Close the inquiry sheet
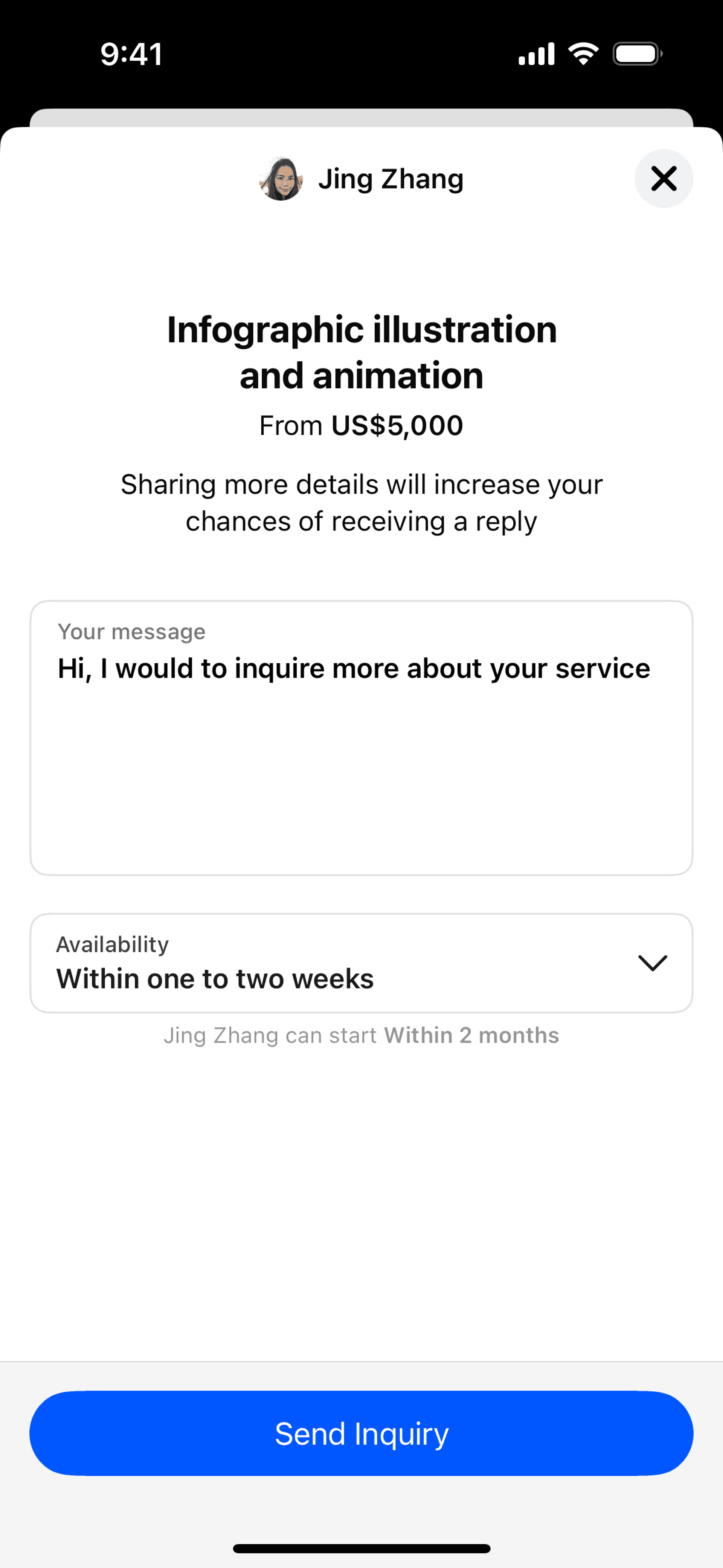Viewport: 723px width, 1568px height. [x=664, y=178]
